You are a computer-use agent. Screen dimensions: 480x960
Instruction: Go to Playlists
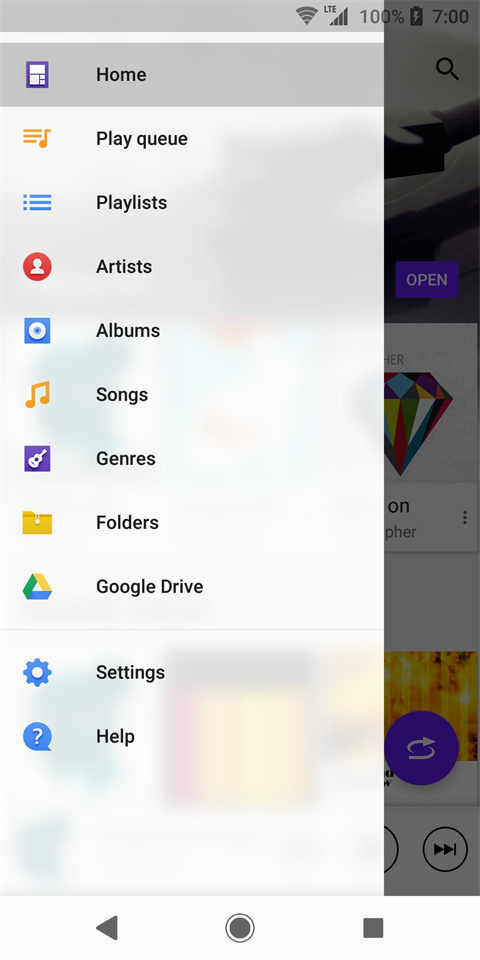192,203
